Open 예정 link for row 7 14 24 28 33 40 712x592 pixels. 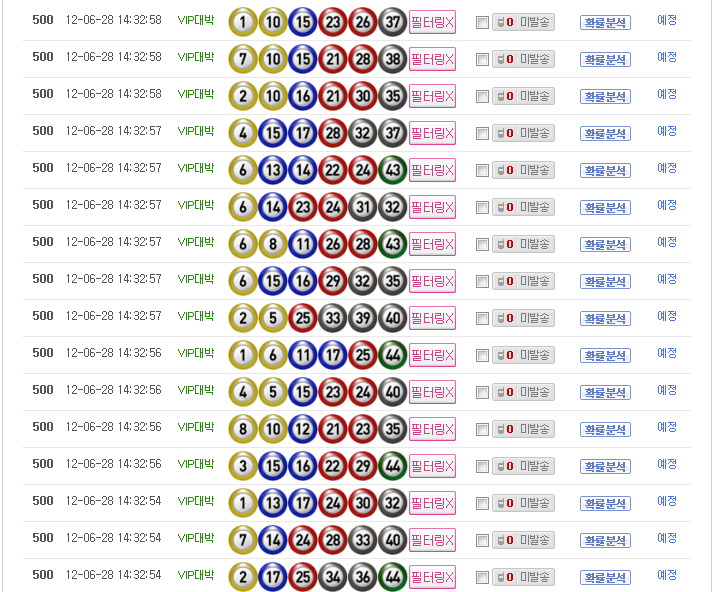click(x=667, y=537)
